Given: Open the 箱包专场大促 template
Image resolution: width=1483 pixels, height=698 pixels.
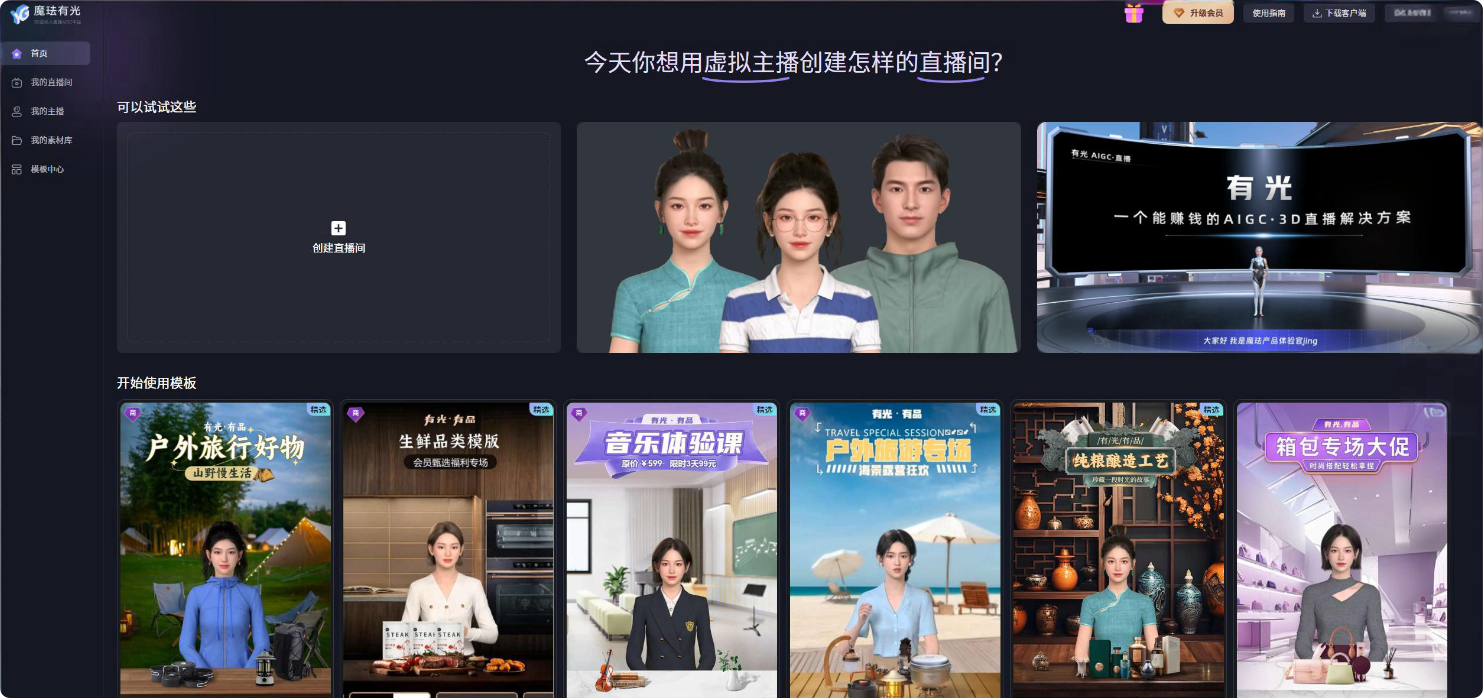Looking at the screenshot, I should tap(1341, 548).
